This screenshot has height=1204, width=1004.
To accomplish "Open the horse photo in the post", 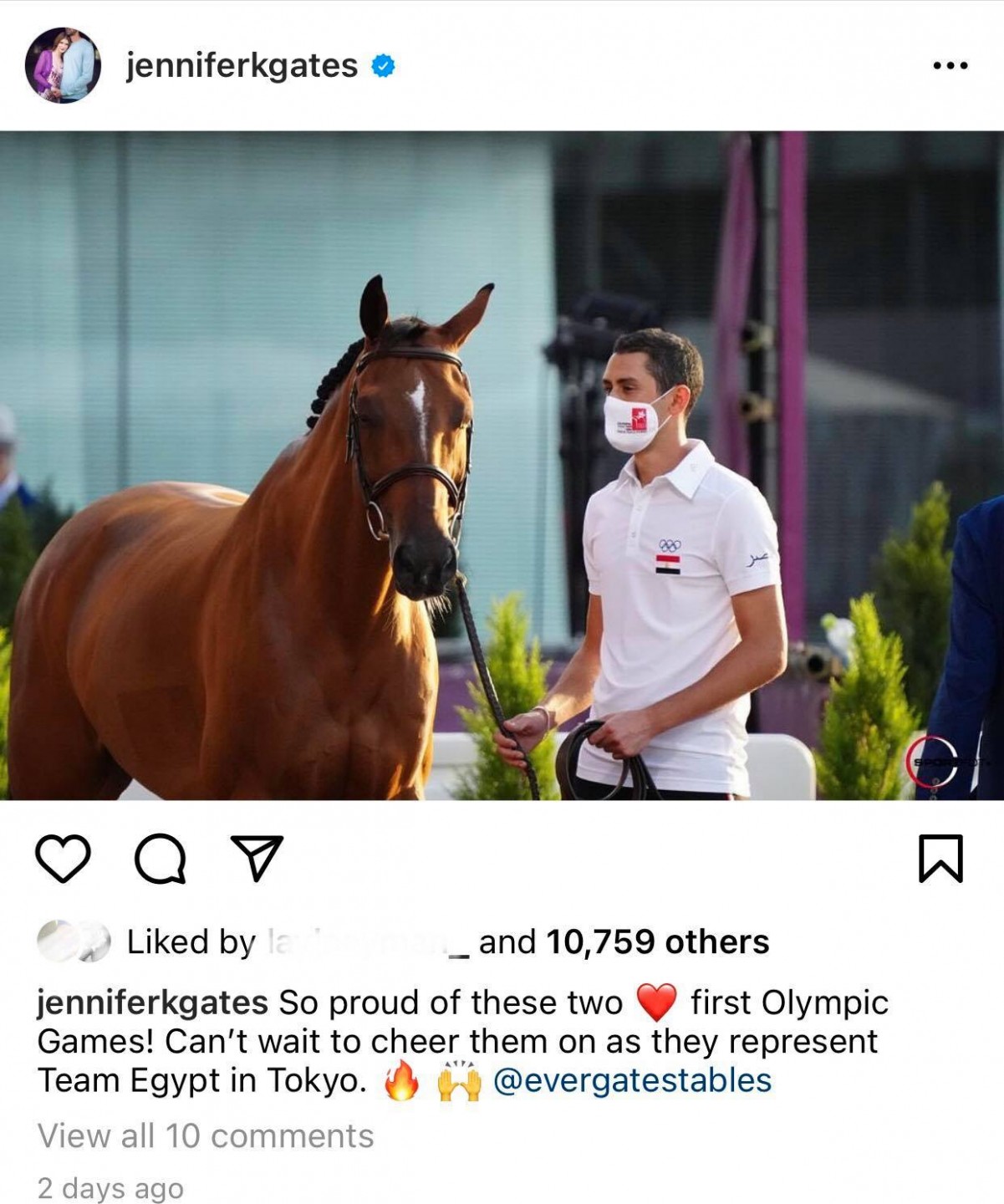I will tap(502, 465).
